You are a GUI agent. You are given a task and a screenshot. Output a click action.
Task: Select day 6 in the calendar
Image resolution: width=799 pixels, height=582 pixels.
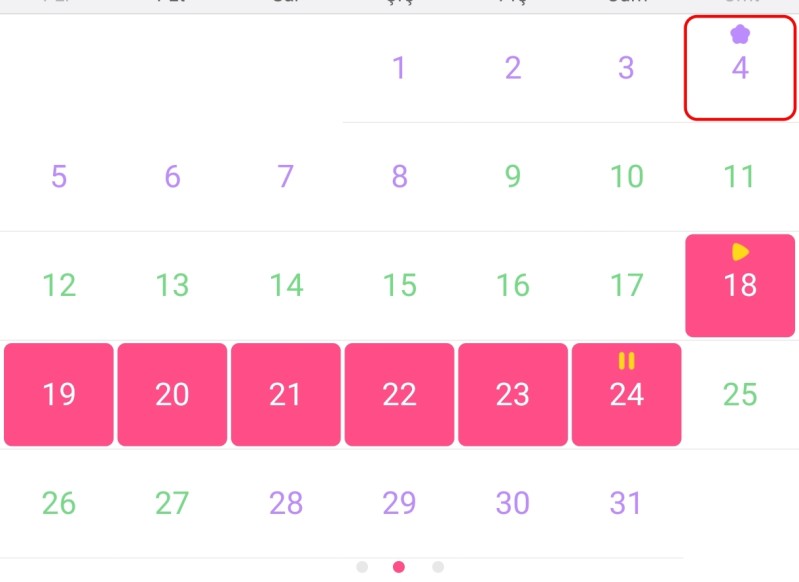pos(172,177)
